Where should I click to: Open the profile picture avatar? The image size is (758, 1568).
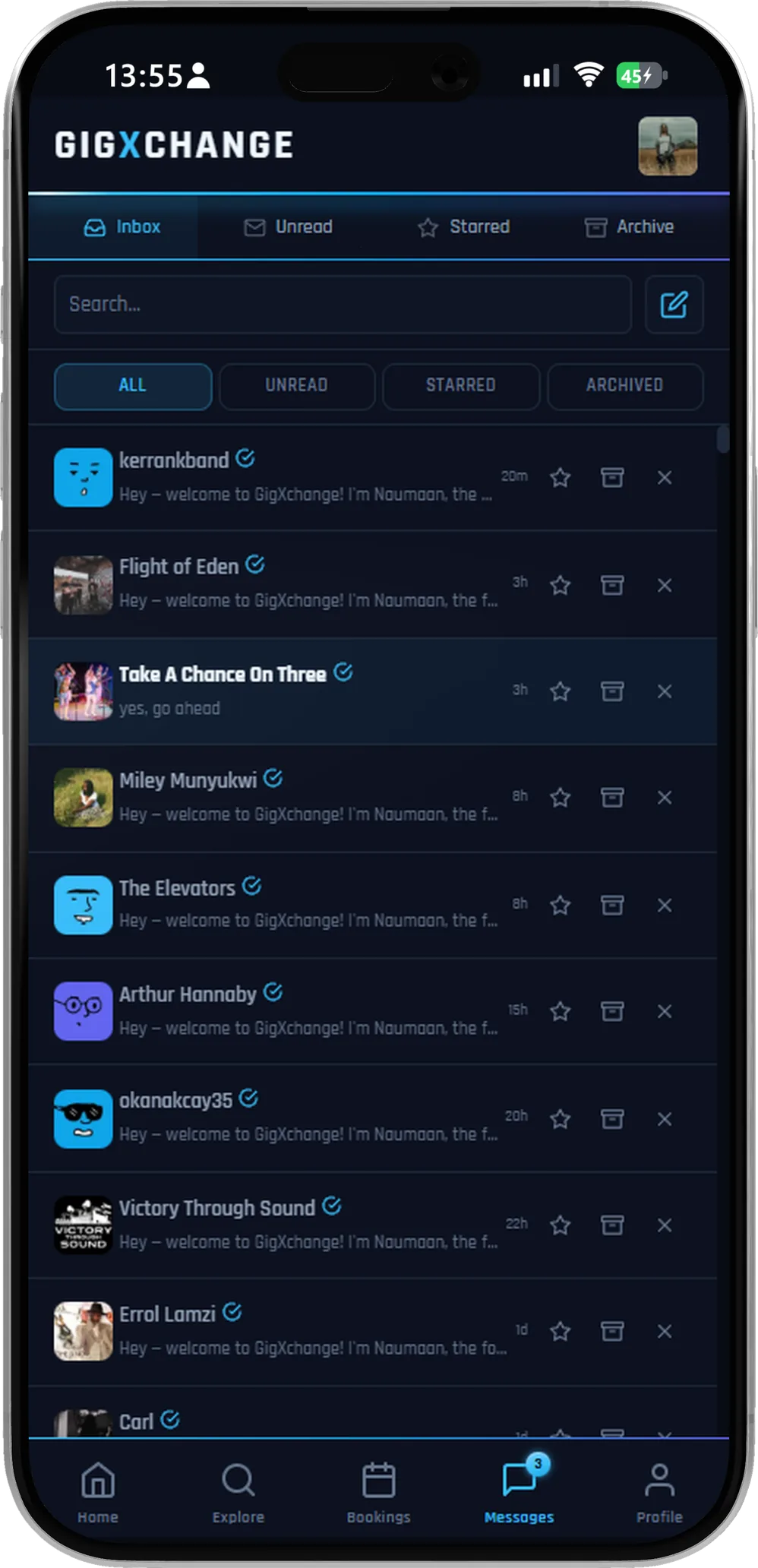click(x=668, y=146)
